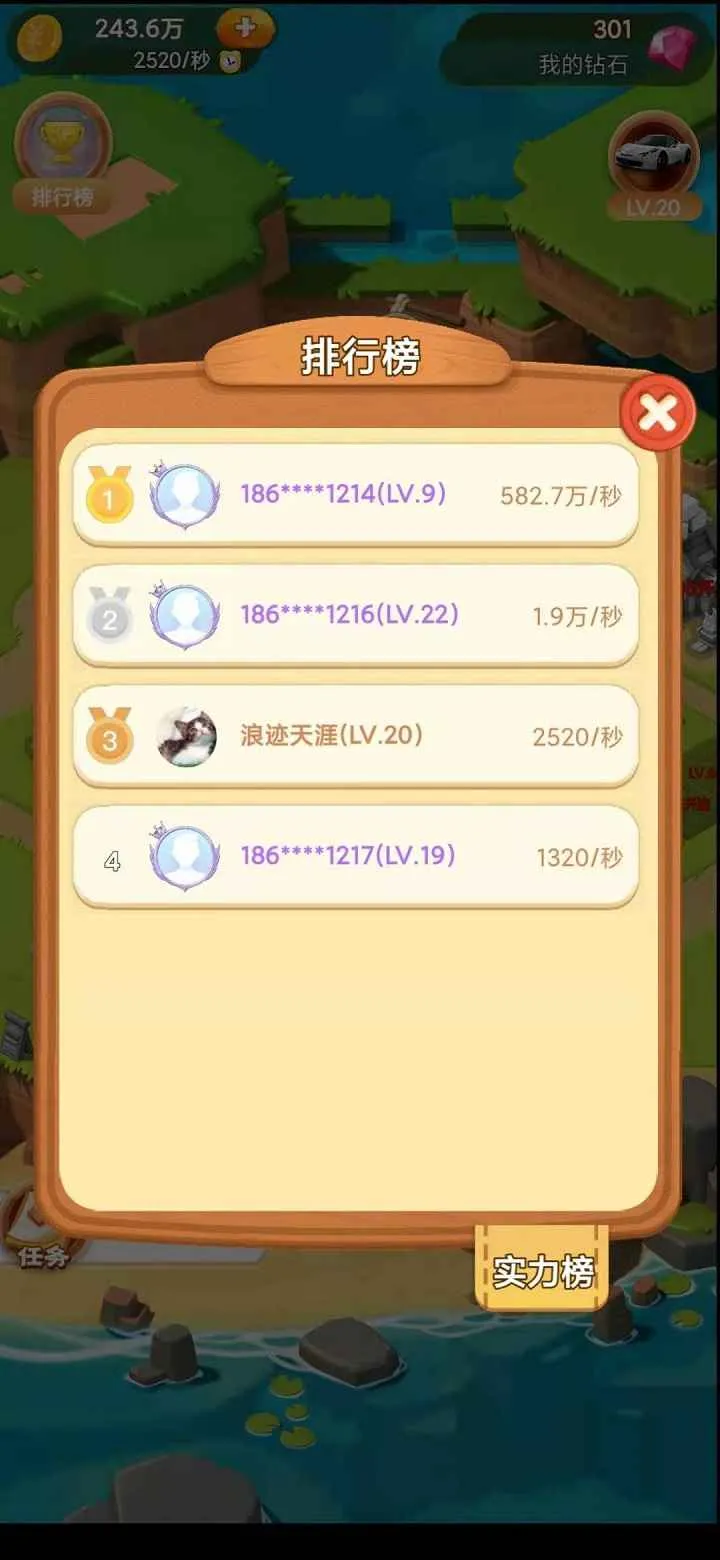
Task: Select the 排行榜 title banner
Action: coord(360,355)
